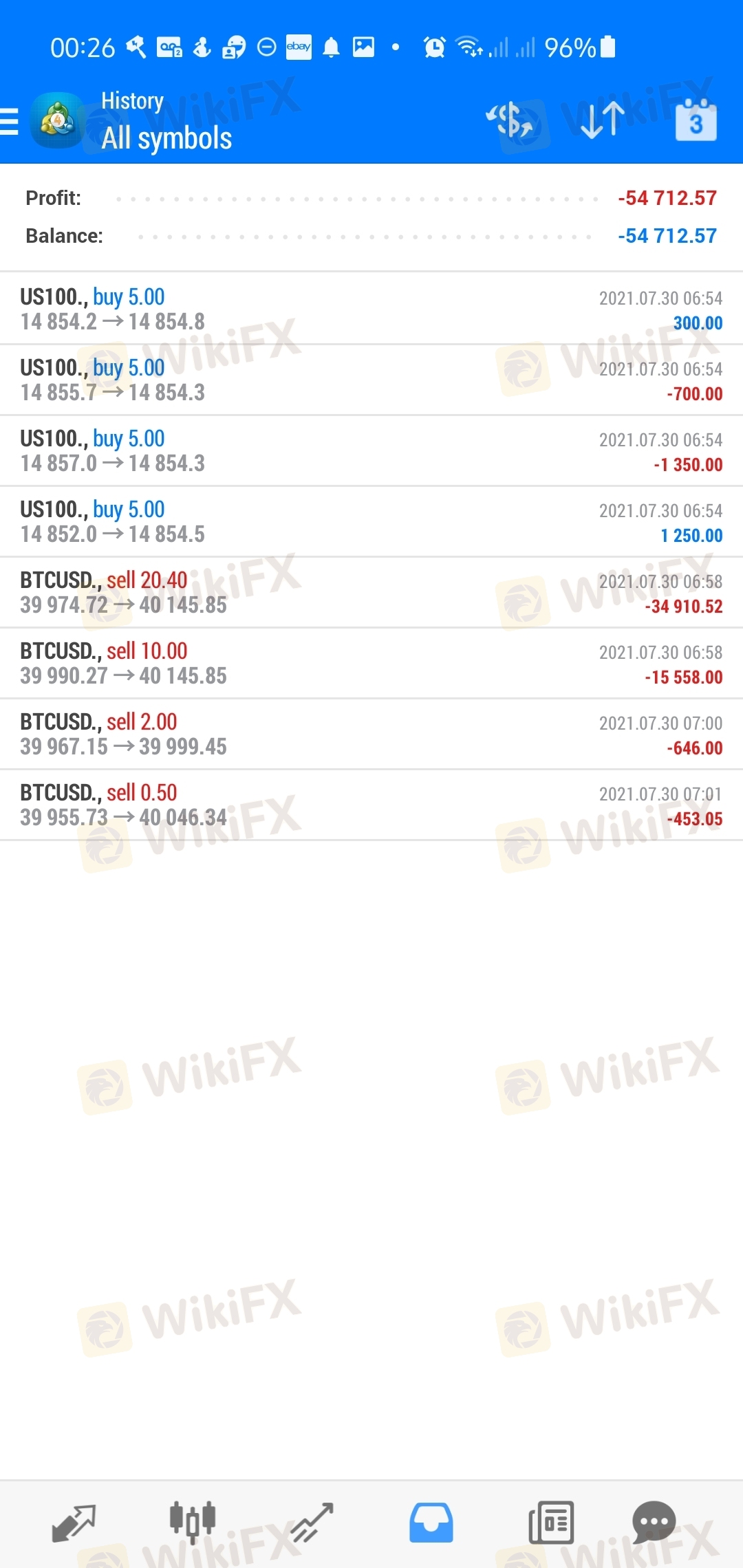Switch to the Trade trend-line tab

click(x=312, y=1522)
